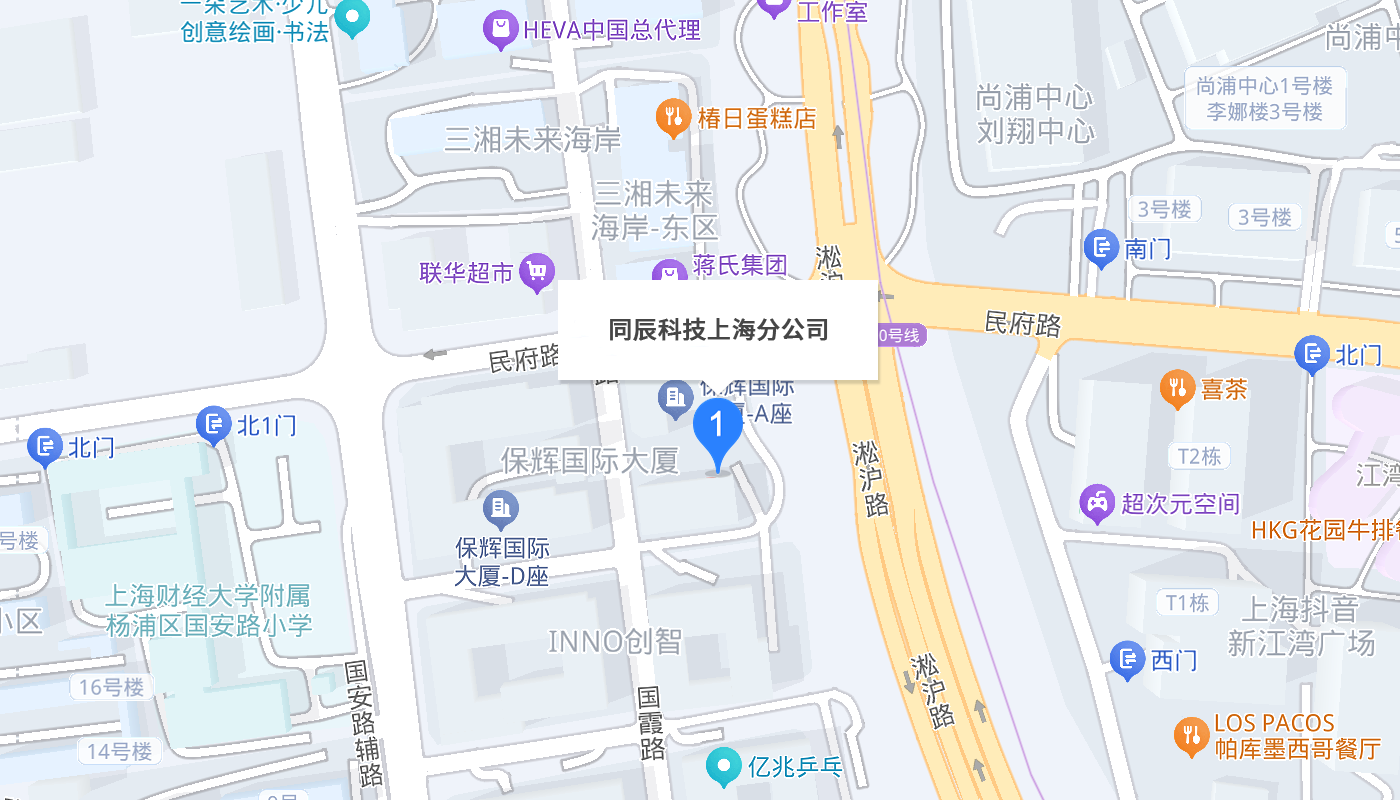Tap the 保辉国际大厦-D座 building marker

point(501,510)
